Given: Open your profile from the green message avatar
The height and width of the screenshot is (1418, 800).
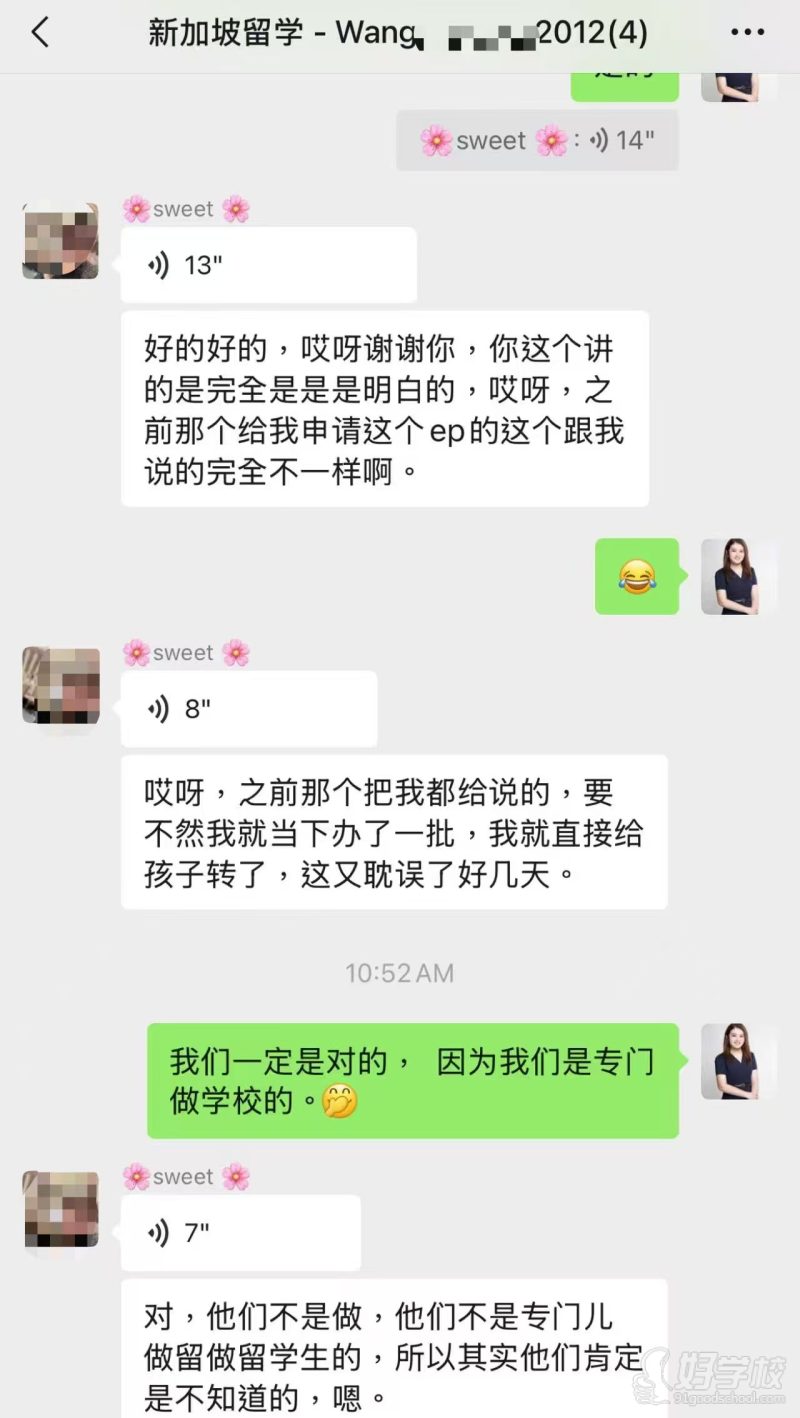Looking at the screenshot, I should [740, 1062].
